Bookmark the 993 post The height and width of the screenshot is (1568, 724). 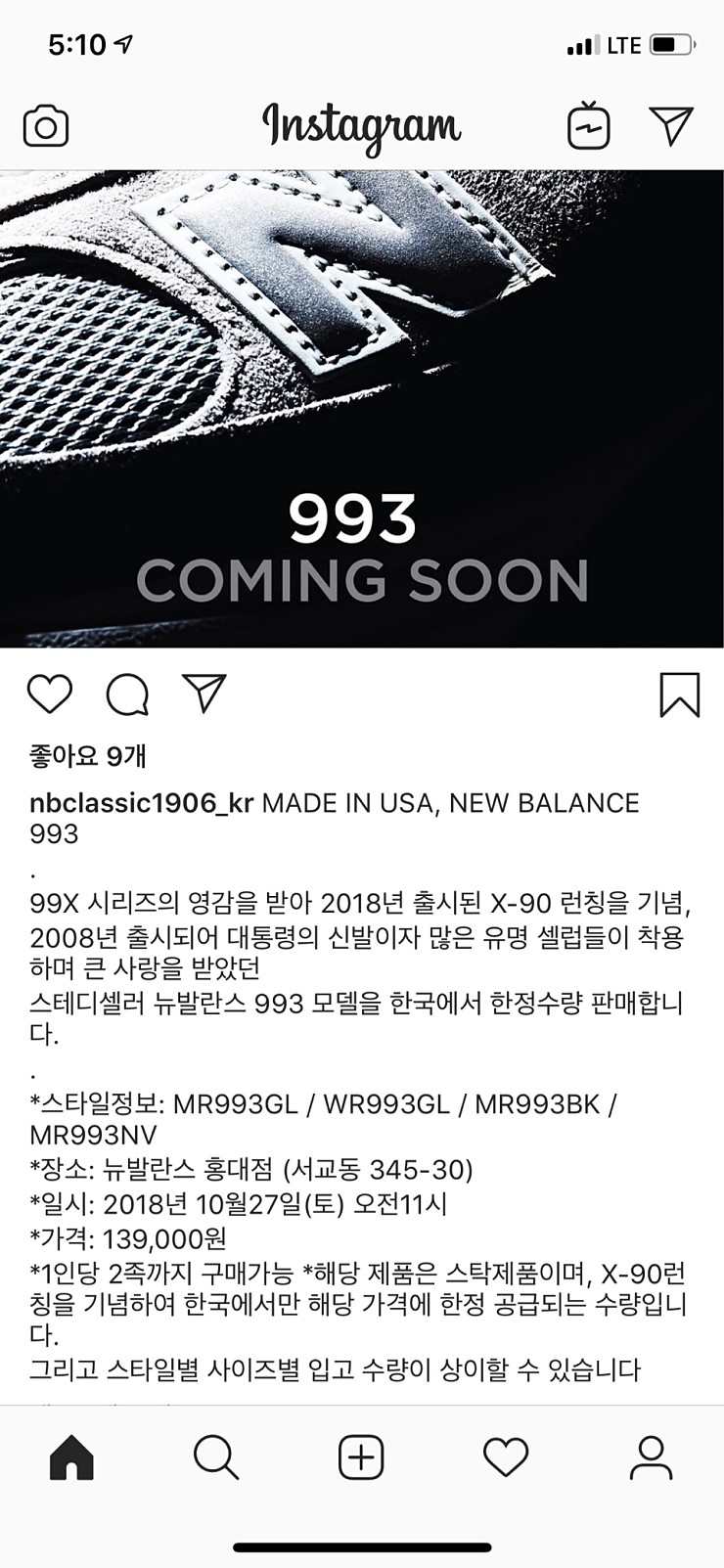point(679,694)
